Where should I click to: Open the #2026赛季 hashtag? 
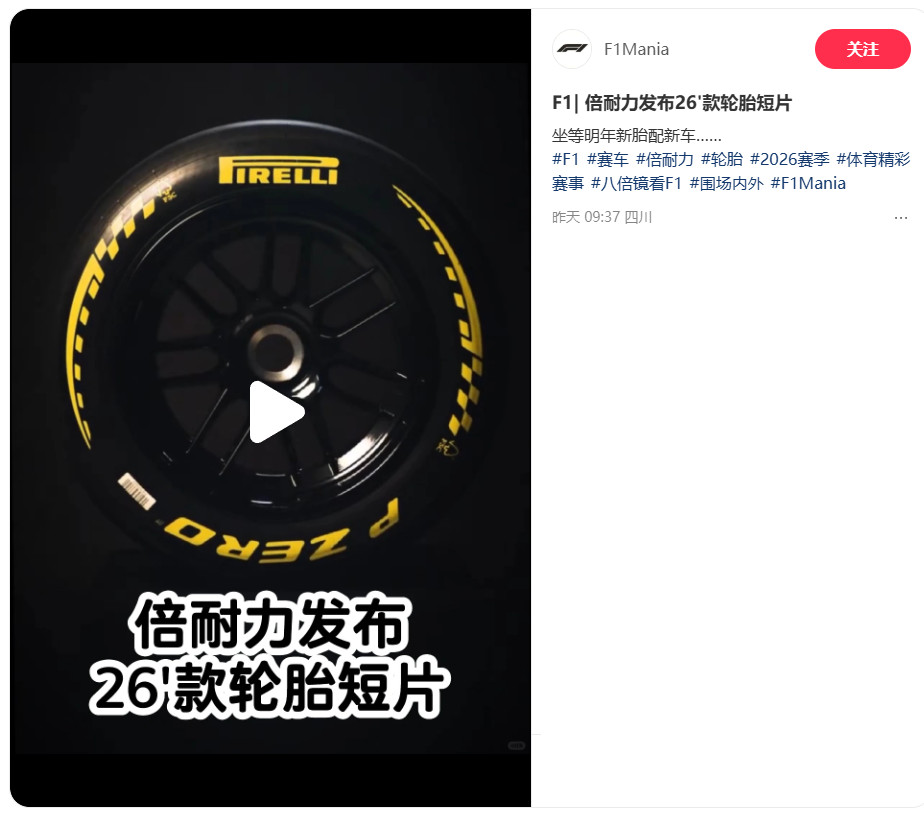(789, 159)
